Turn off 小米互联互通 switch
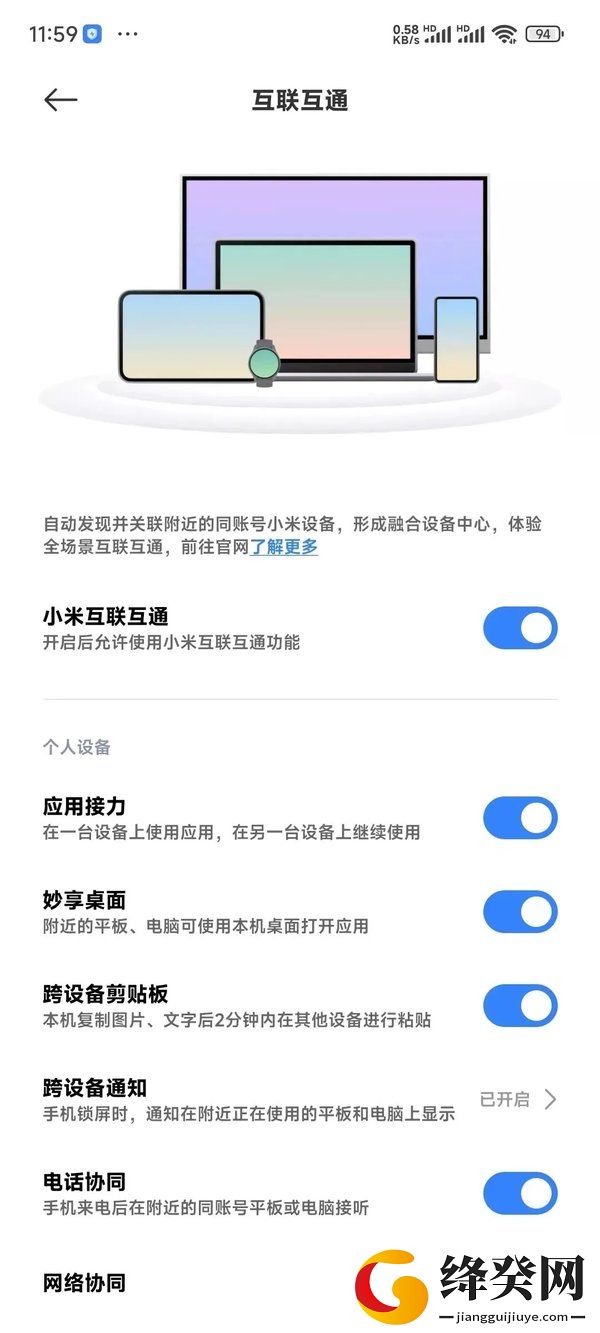The height and width of the screenshot is (1333, 600). (519, 628)
